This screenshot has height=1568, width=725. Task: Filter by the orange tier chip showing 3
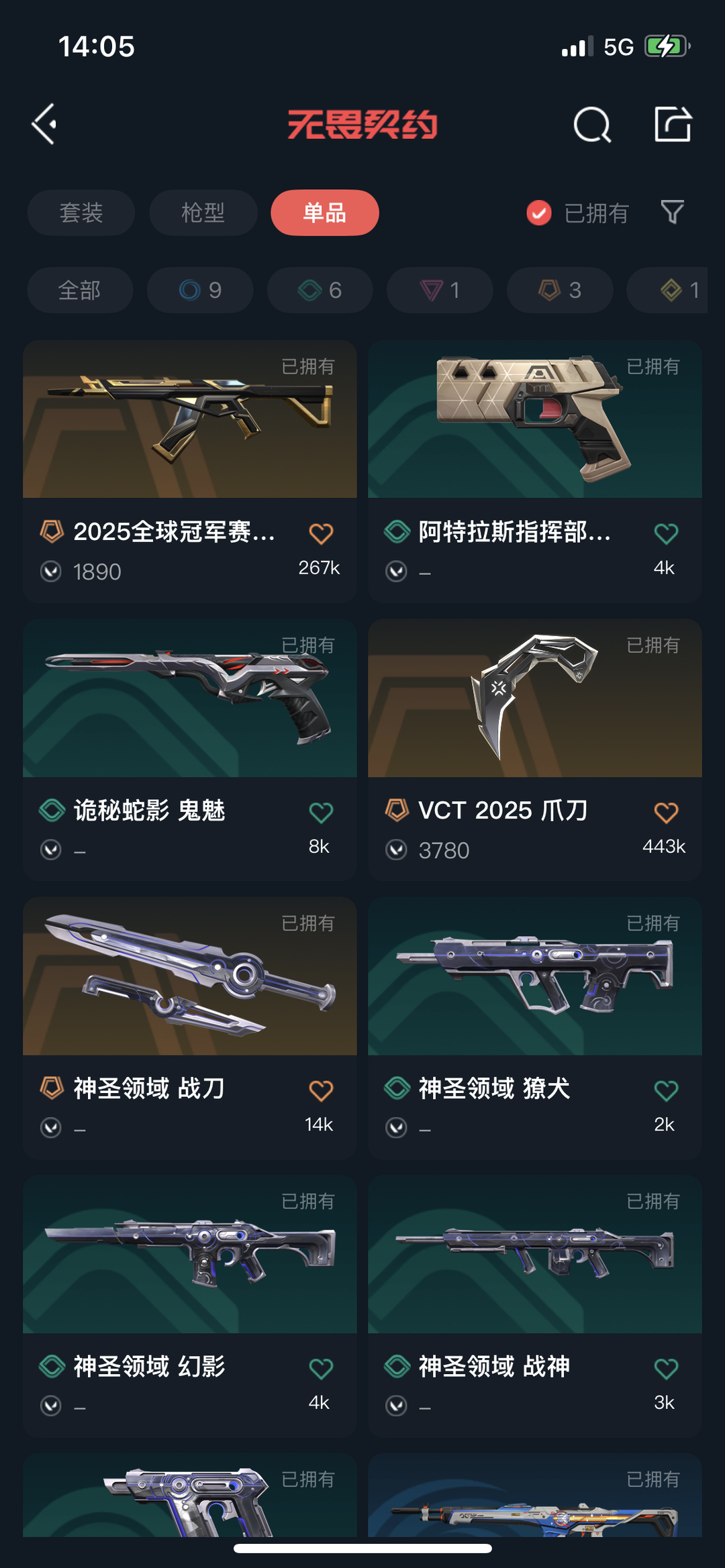tap(560, 290)
